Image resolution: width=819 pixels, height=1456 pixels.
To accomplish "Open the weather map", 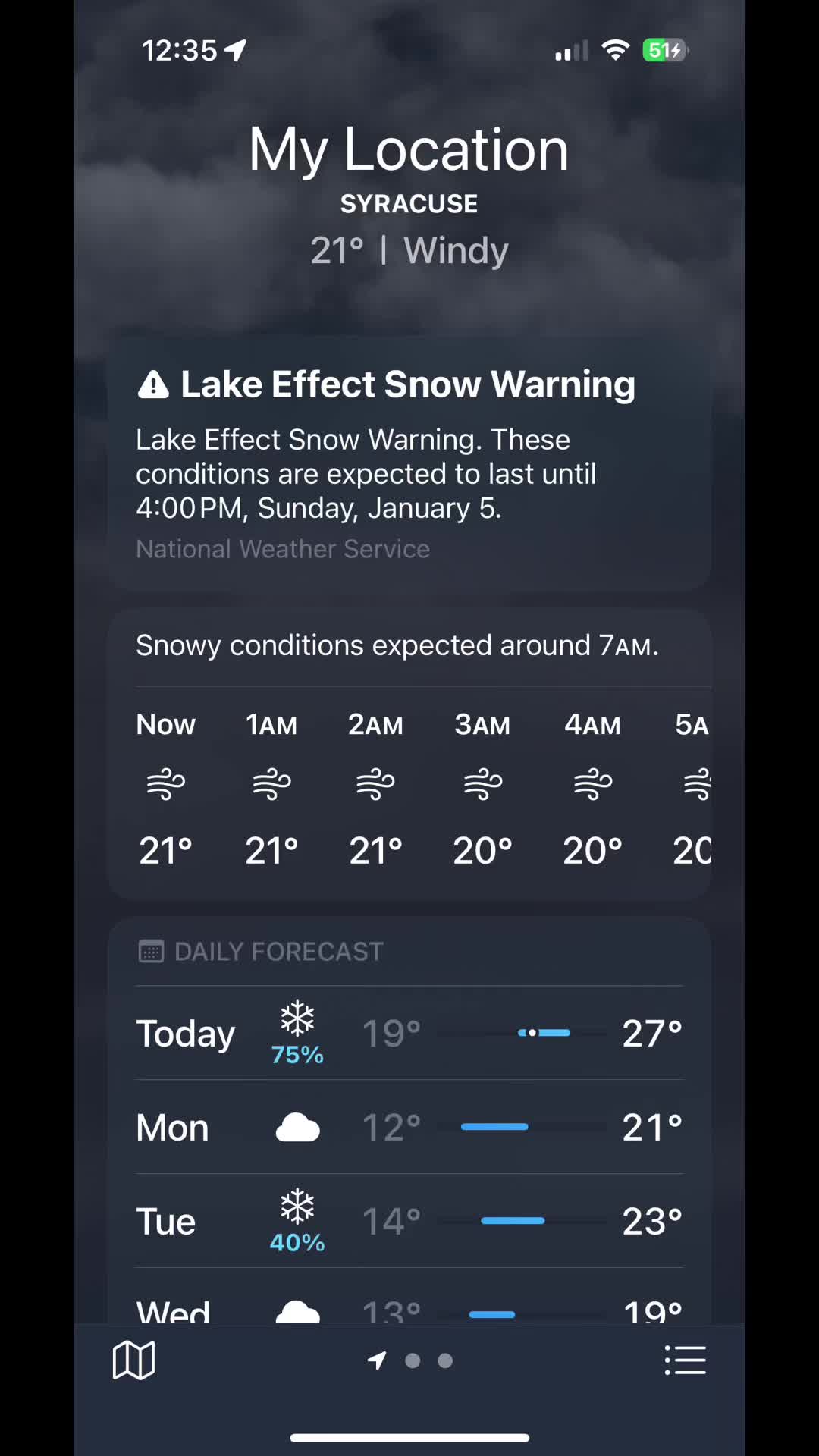I will click(x=133, y=1360).
